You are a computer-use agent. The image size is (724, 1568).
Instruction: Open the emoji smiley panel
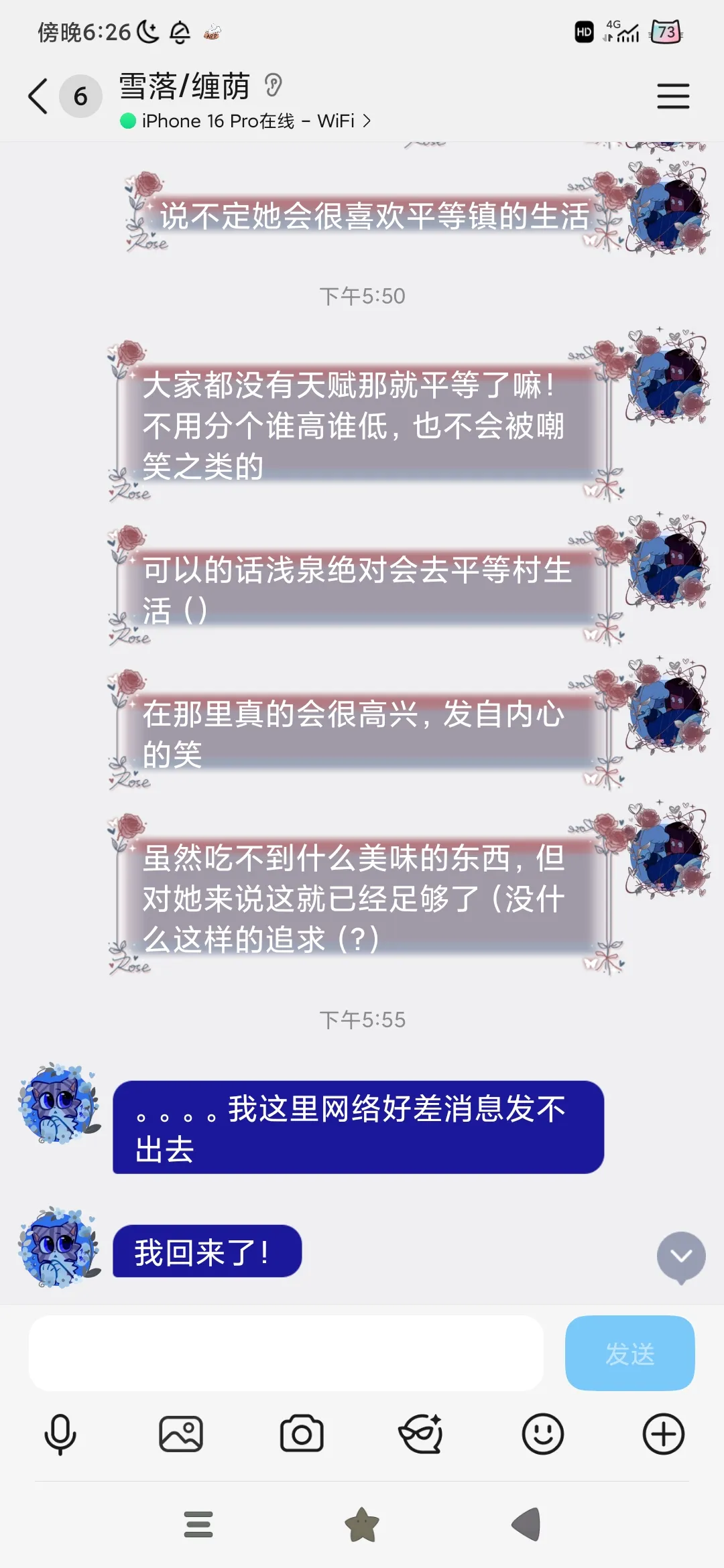(542, 1434)
